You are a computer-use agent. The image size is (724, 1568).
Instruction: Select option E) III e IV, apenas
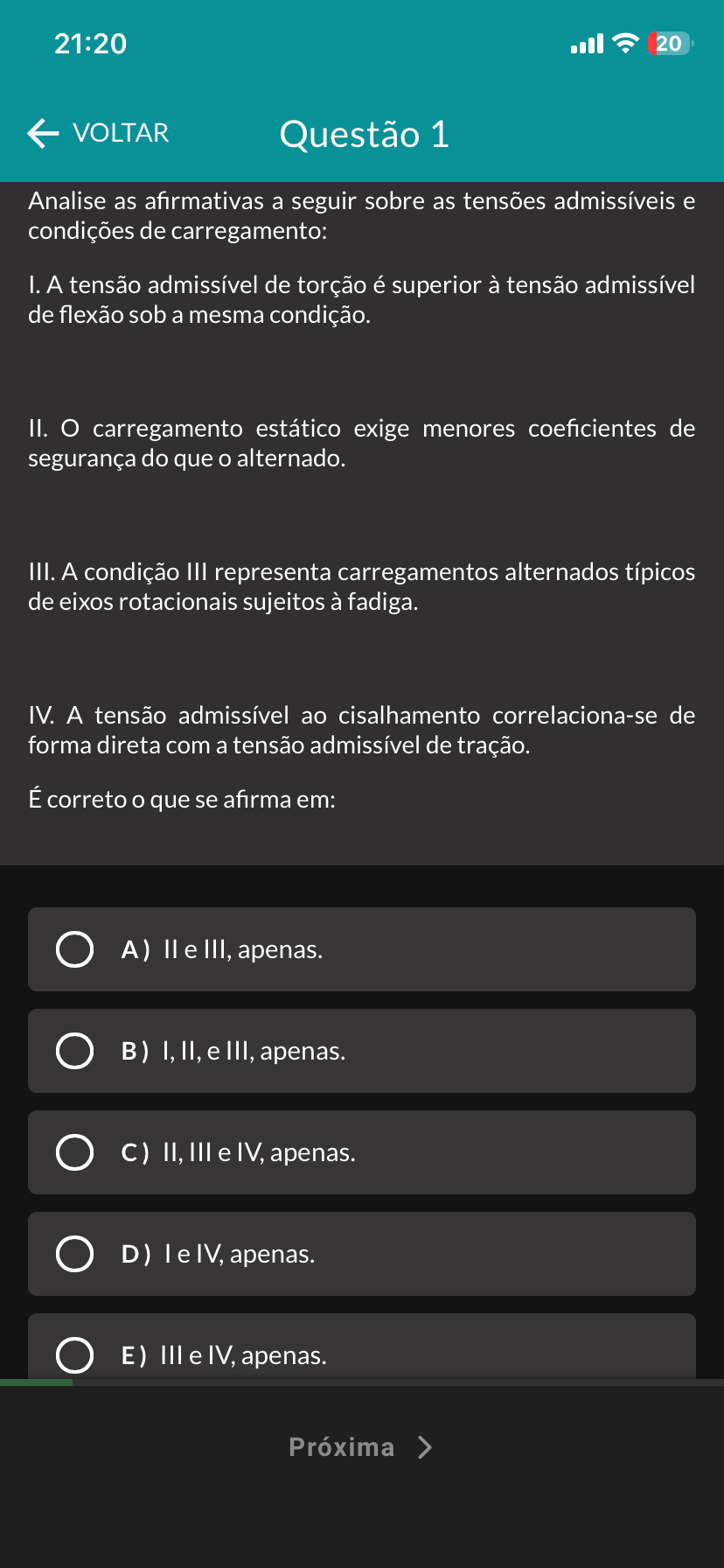[x=362, y=1347]
